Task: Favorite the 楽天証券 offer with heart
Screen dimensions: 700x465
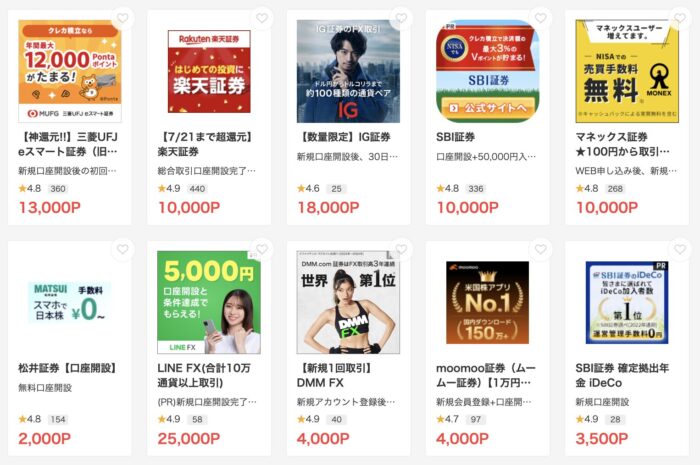Action: (262, 18)
